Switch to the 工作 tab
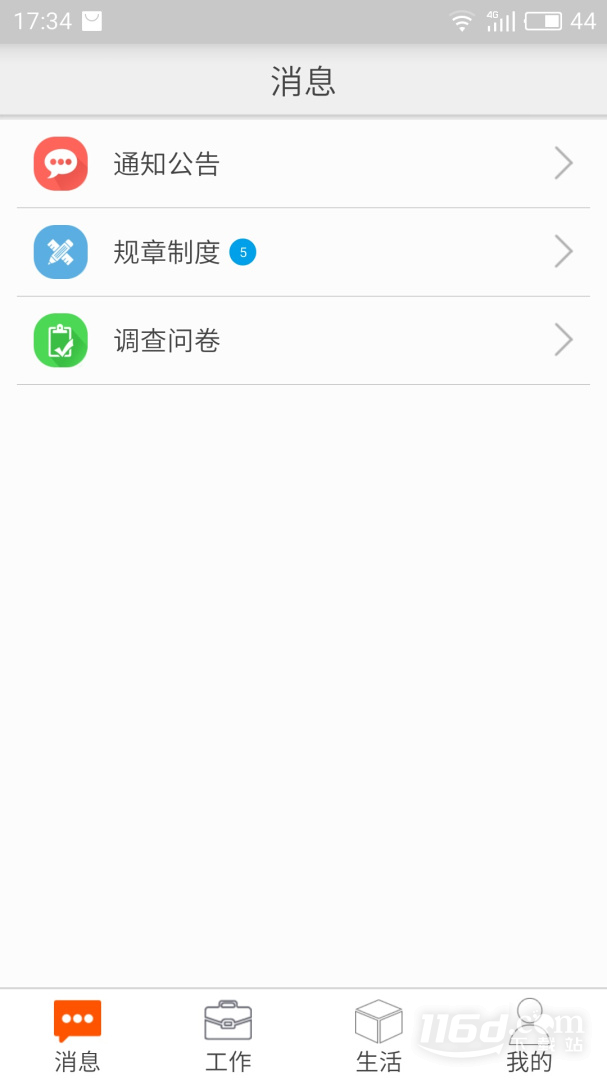The height and width of the screenshot is (1080, 607). pos(228,1036)
